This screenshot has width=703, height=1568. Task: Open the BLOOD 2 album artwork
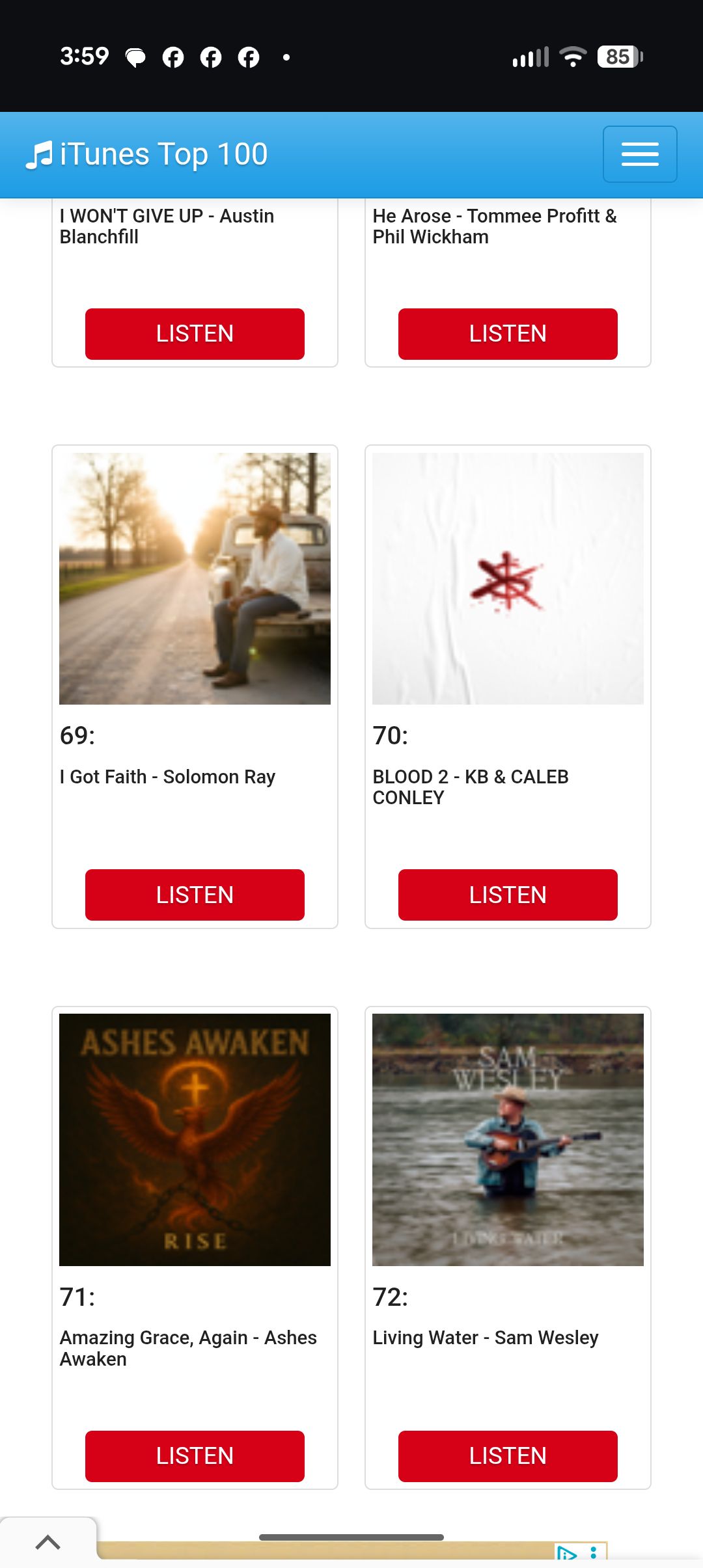point(508,578)
